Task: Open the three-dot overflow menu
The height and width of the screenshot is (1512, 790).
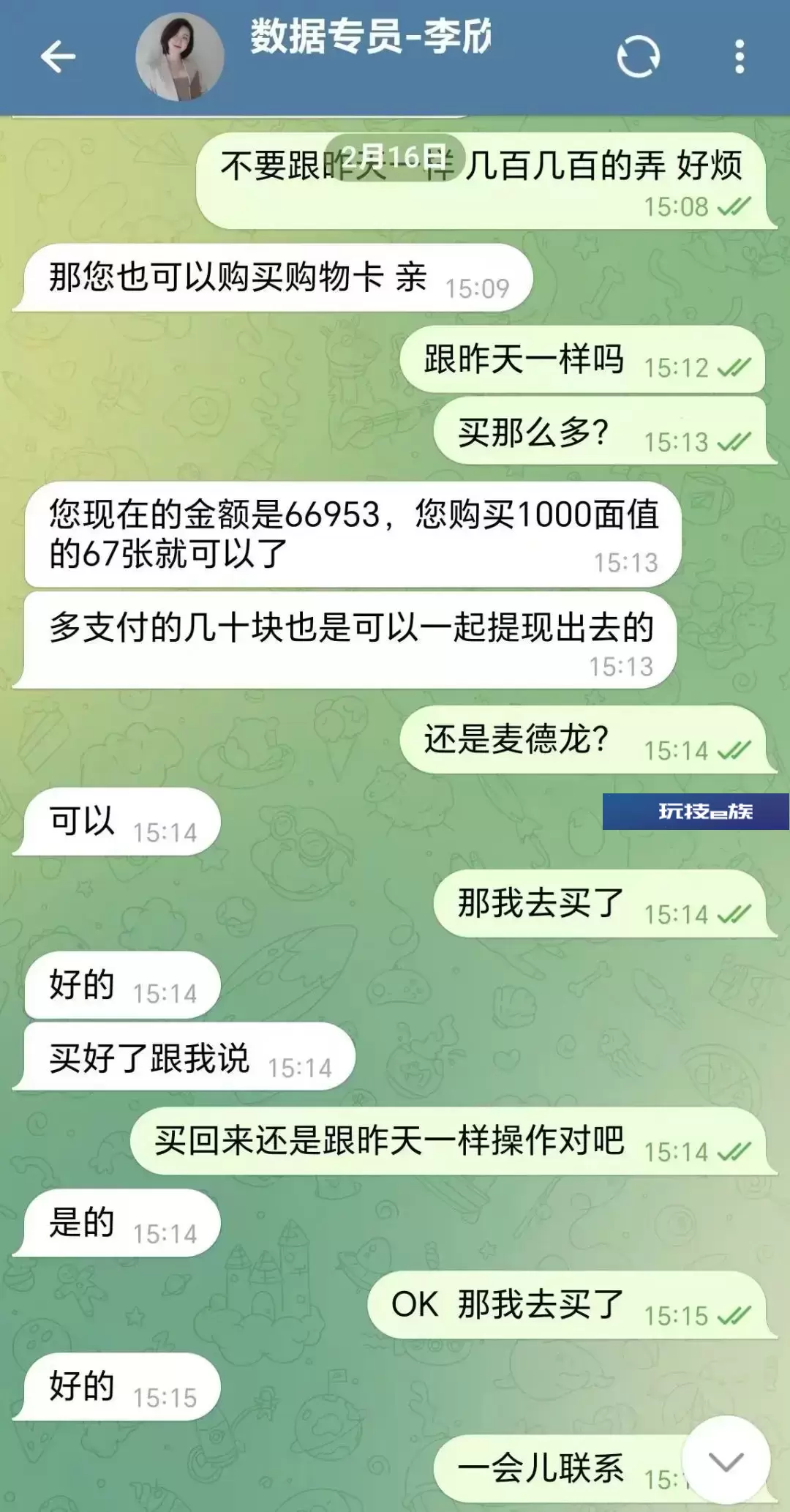Action: [x=740, y=56]
